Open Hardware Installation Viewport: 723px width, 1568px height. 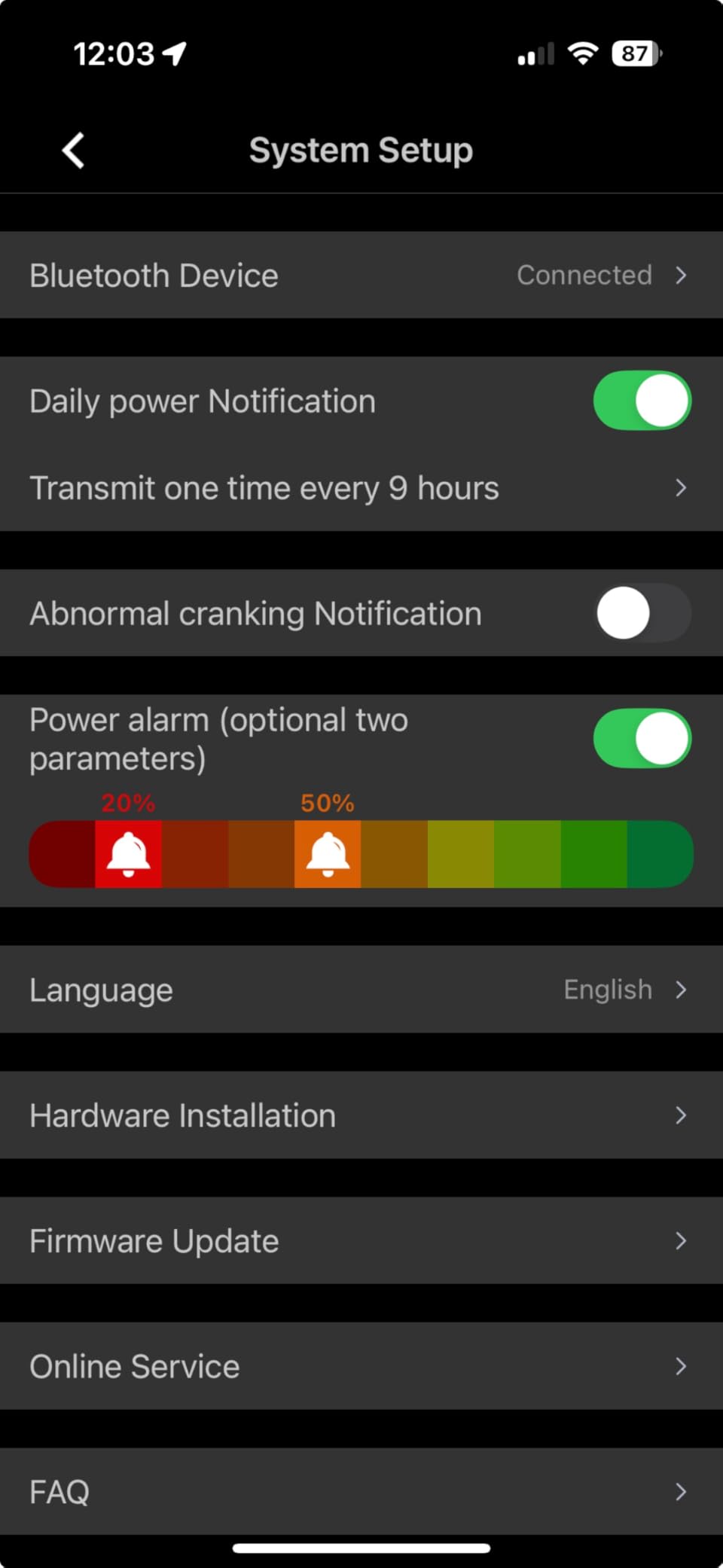pos(361,1115)
